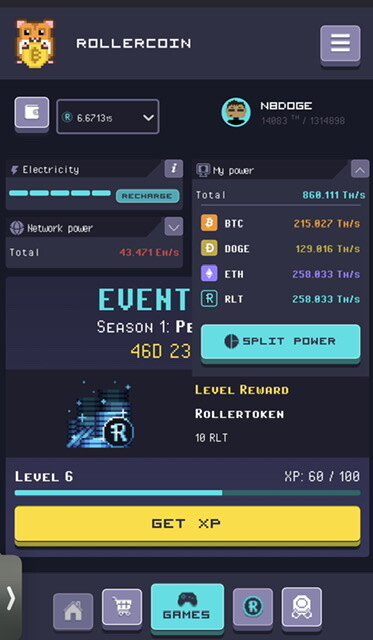Show Electricity info
Image resolution: width=373 pixels, height=640 pixels.
174,169
